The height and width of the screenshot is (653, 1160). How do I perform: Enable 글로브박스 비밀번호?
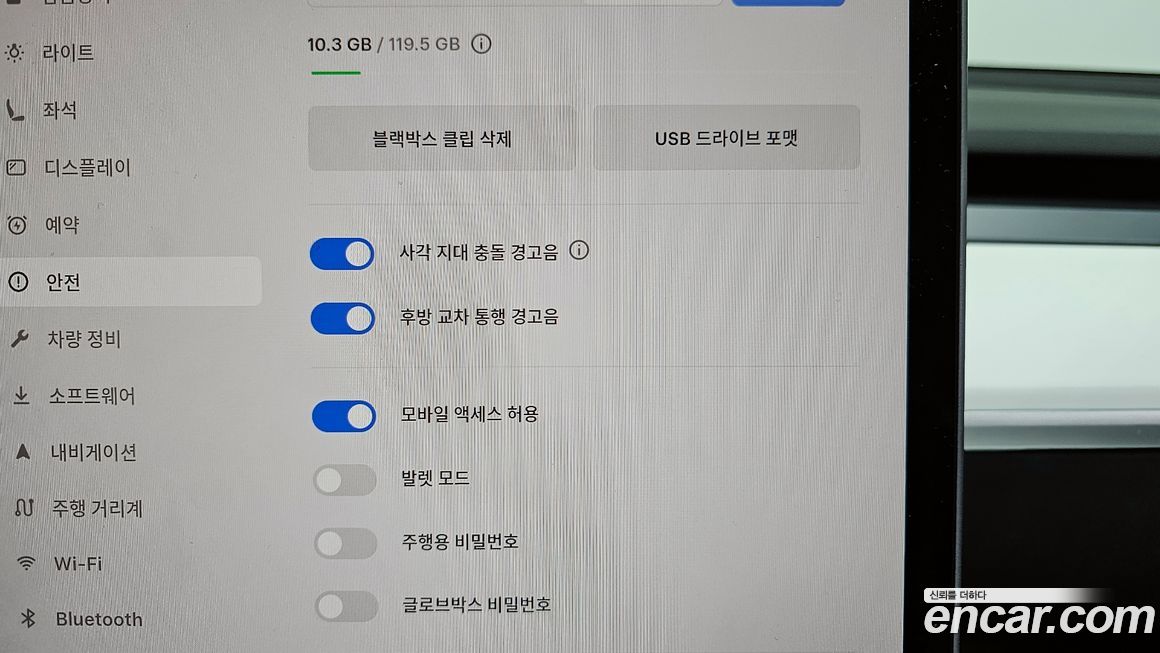point(346,606)
